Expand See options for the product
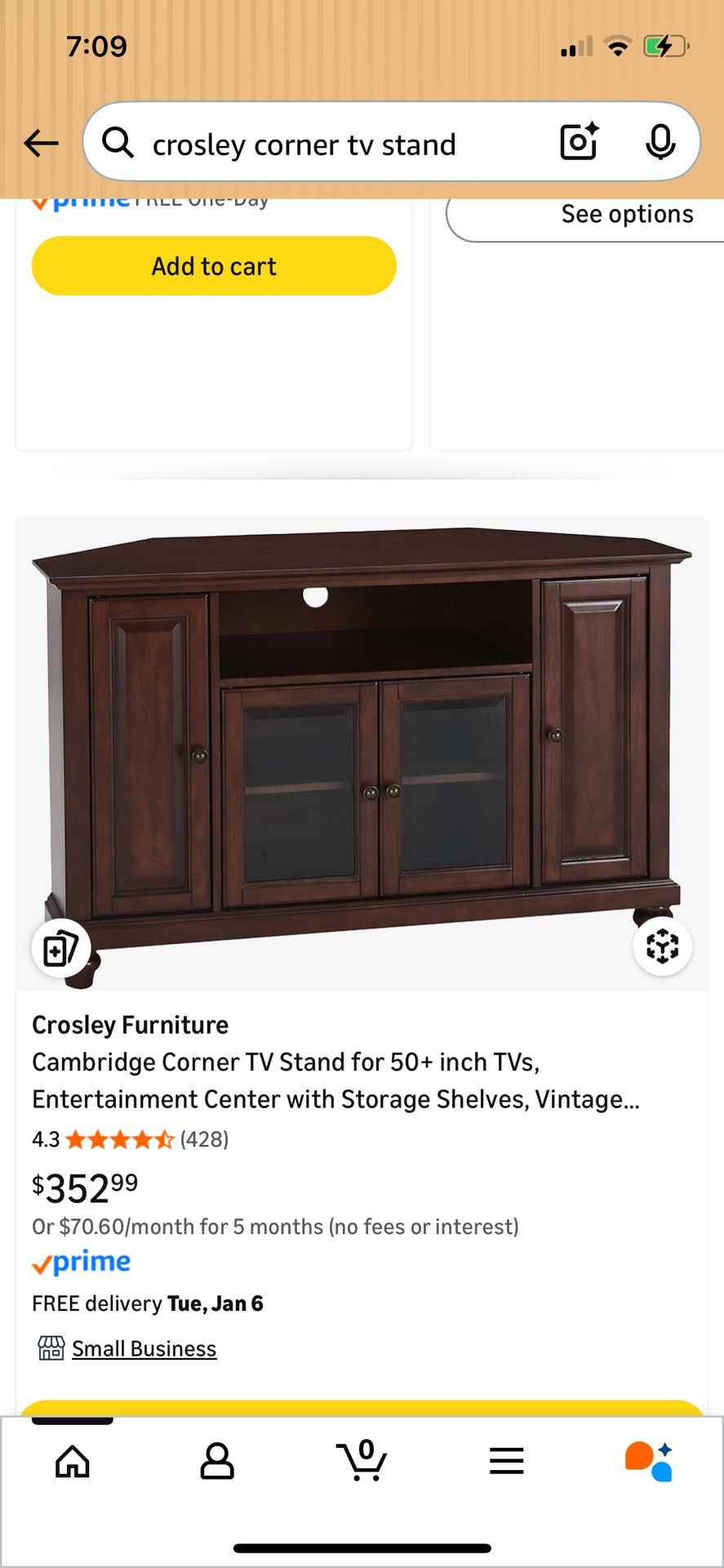Viewport: 724px width, 1568px height. point(625,213)
